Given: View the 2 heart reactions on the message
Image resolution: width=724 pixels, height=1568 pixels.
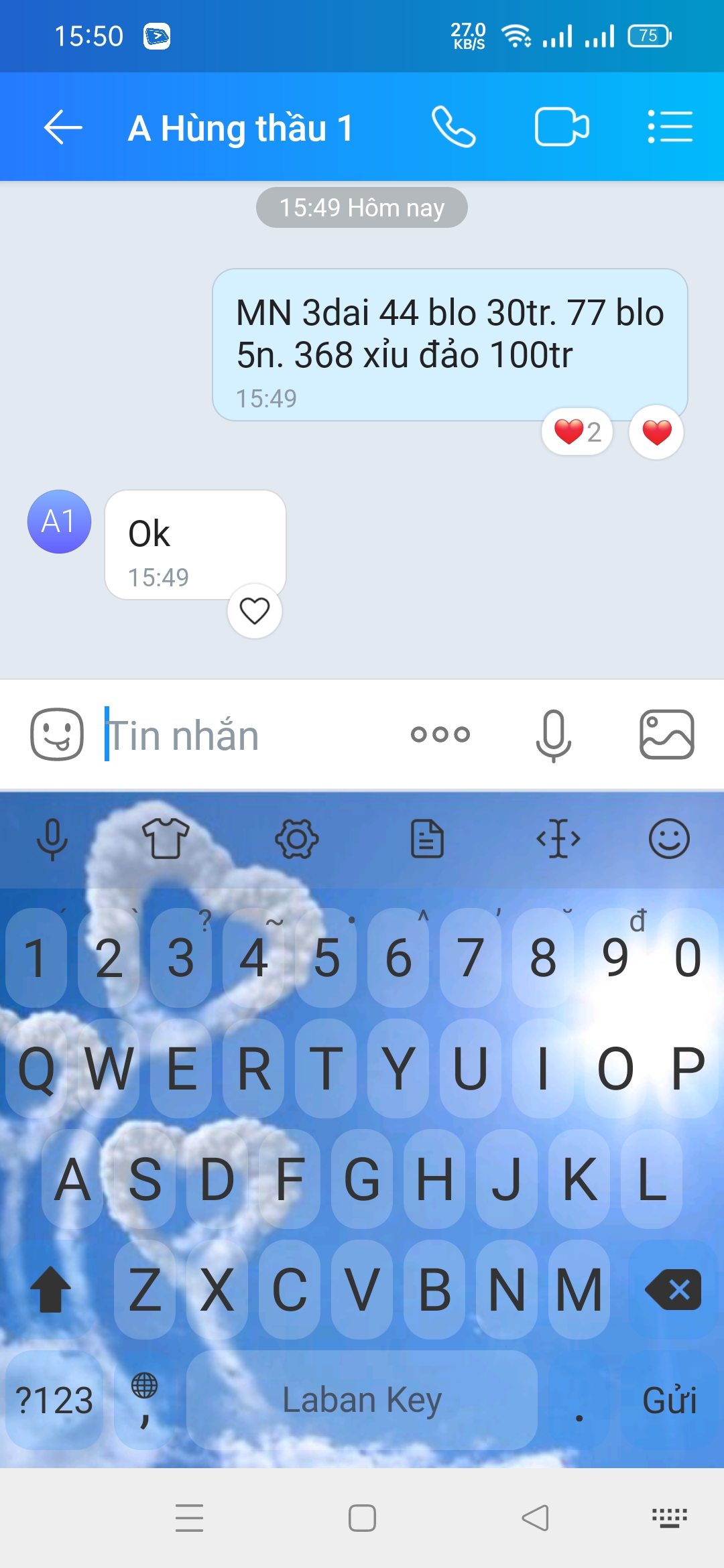Looking at the screenshot, I should [577, 432].
